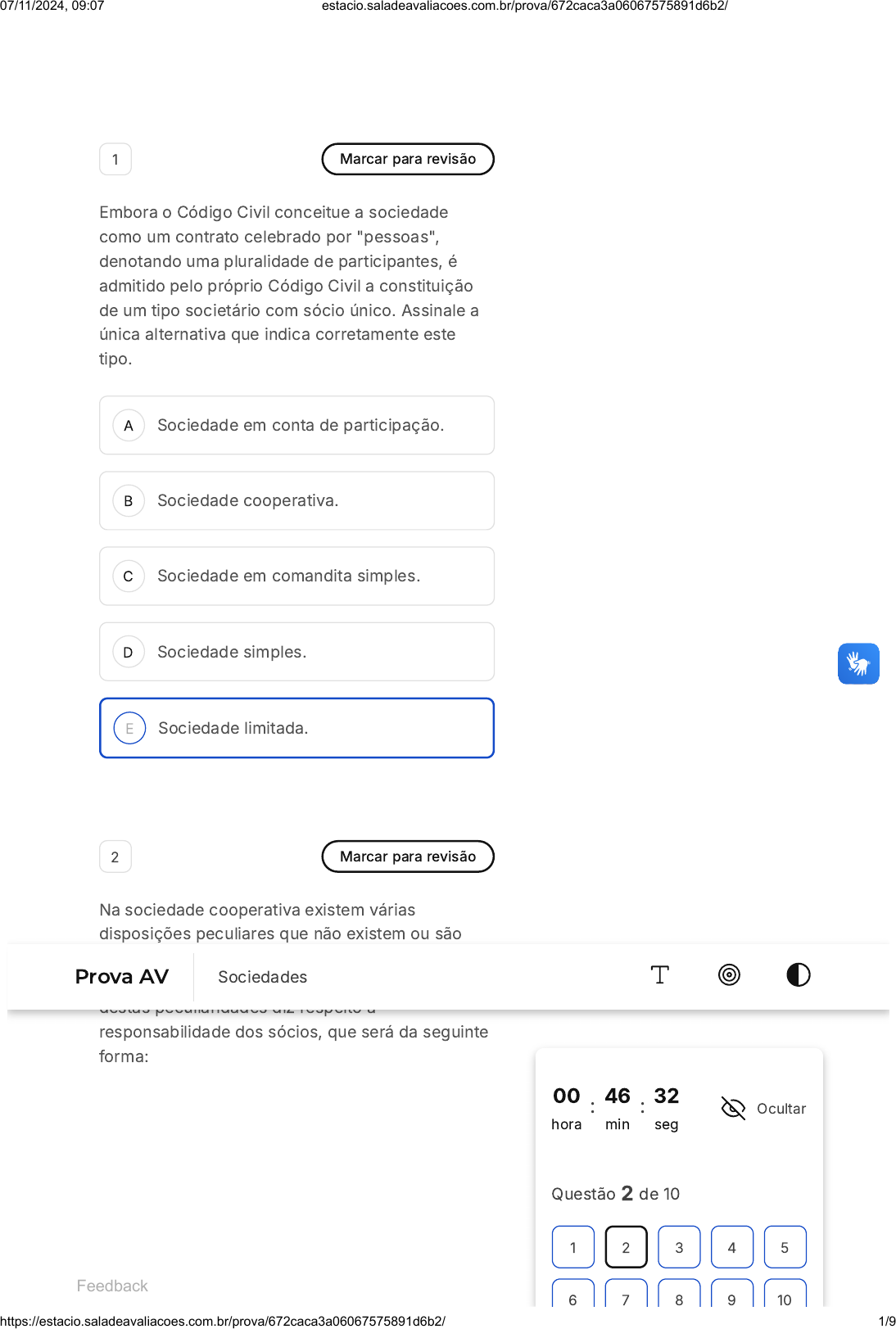Go to question 3 in the navigator

(x=679, y=1247)
